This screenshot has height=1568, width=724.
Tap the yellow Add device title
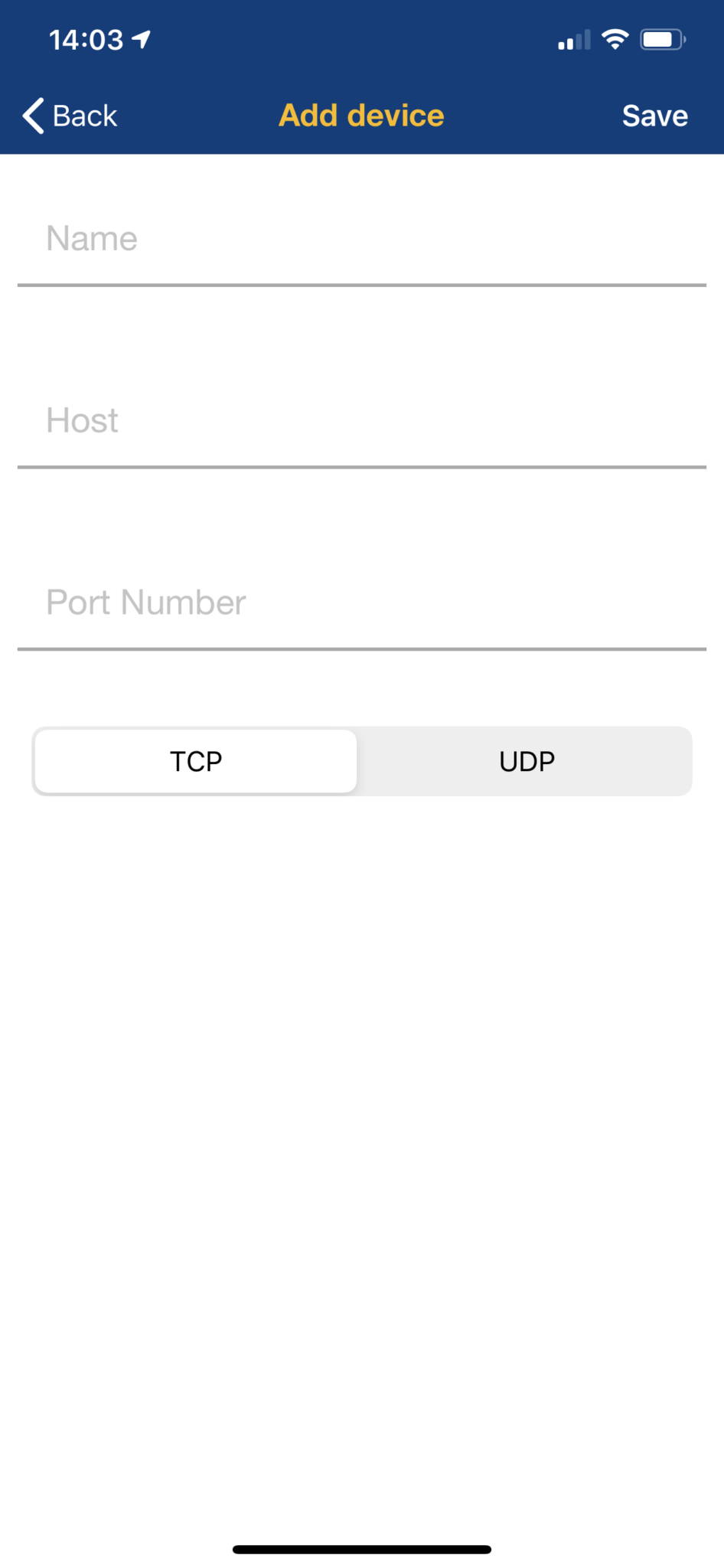361,115
